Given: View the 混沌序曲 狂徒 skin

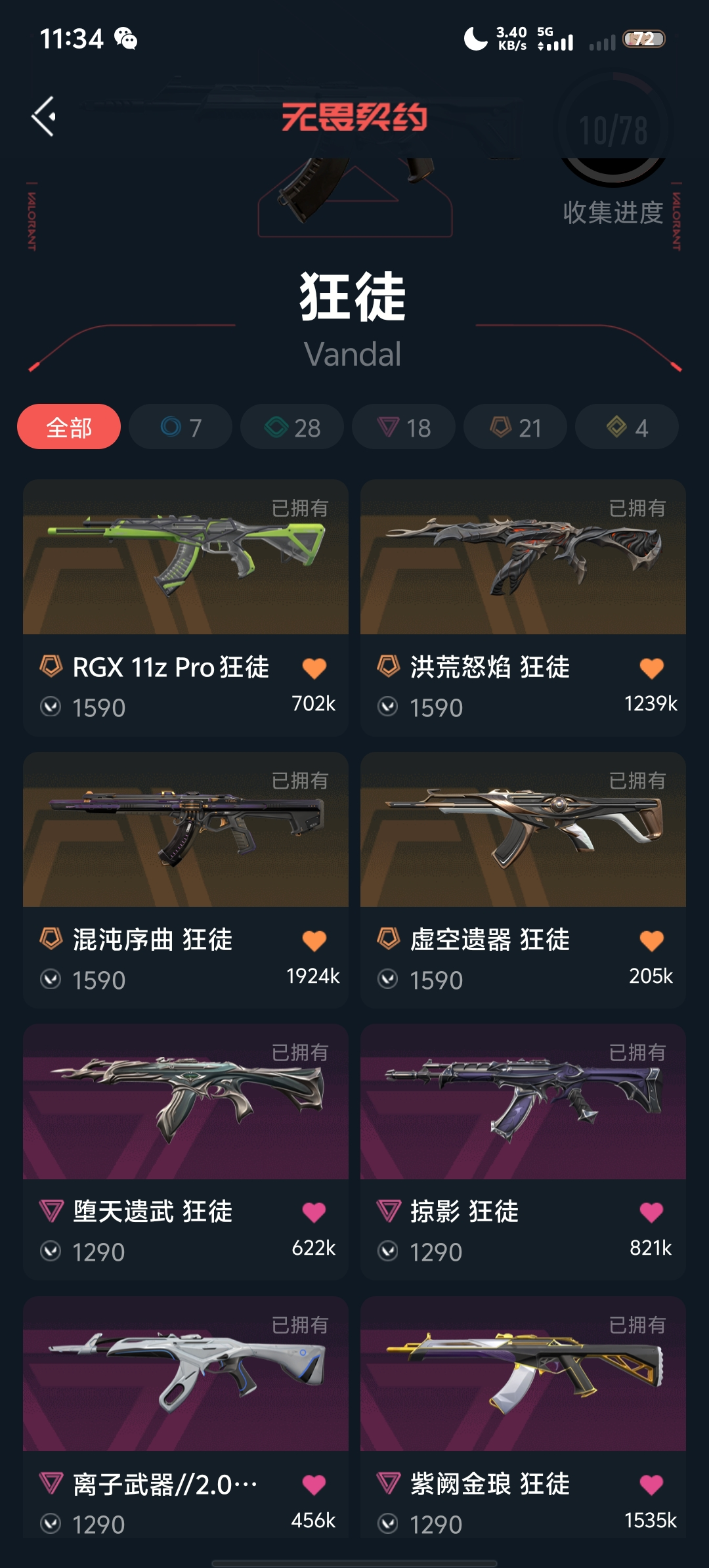Looking at the screenshot, I should tap(186, 831).
